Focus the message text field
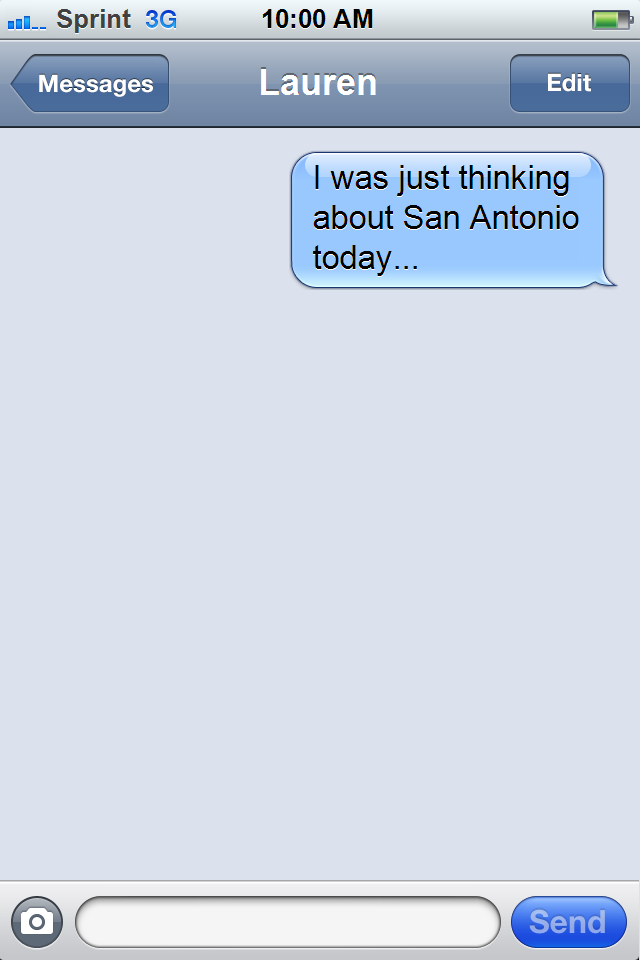The height and width of the screenshot is (960, 640). click(287, 921)
